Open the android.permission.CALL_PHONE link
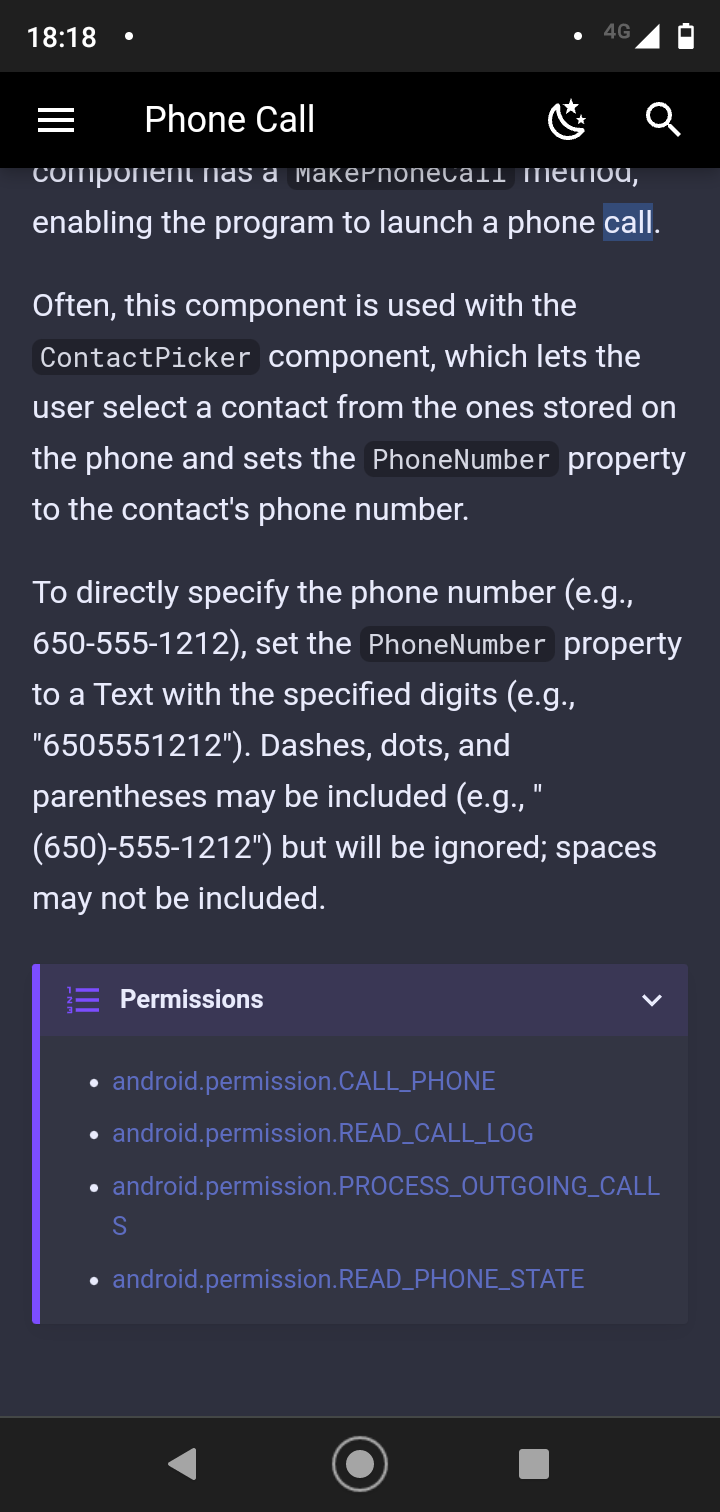Viewport: 720px width, 1512px height. pyautogui.click(x=304, y=1081)
